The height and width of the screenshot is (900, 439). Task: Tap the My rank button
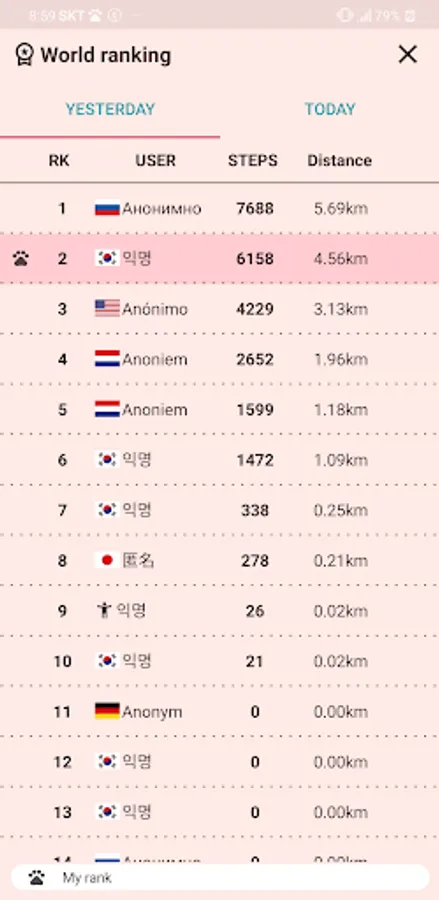220,878
